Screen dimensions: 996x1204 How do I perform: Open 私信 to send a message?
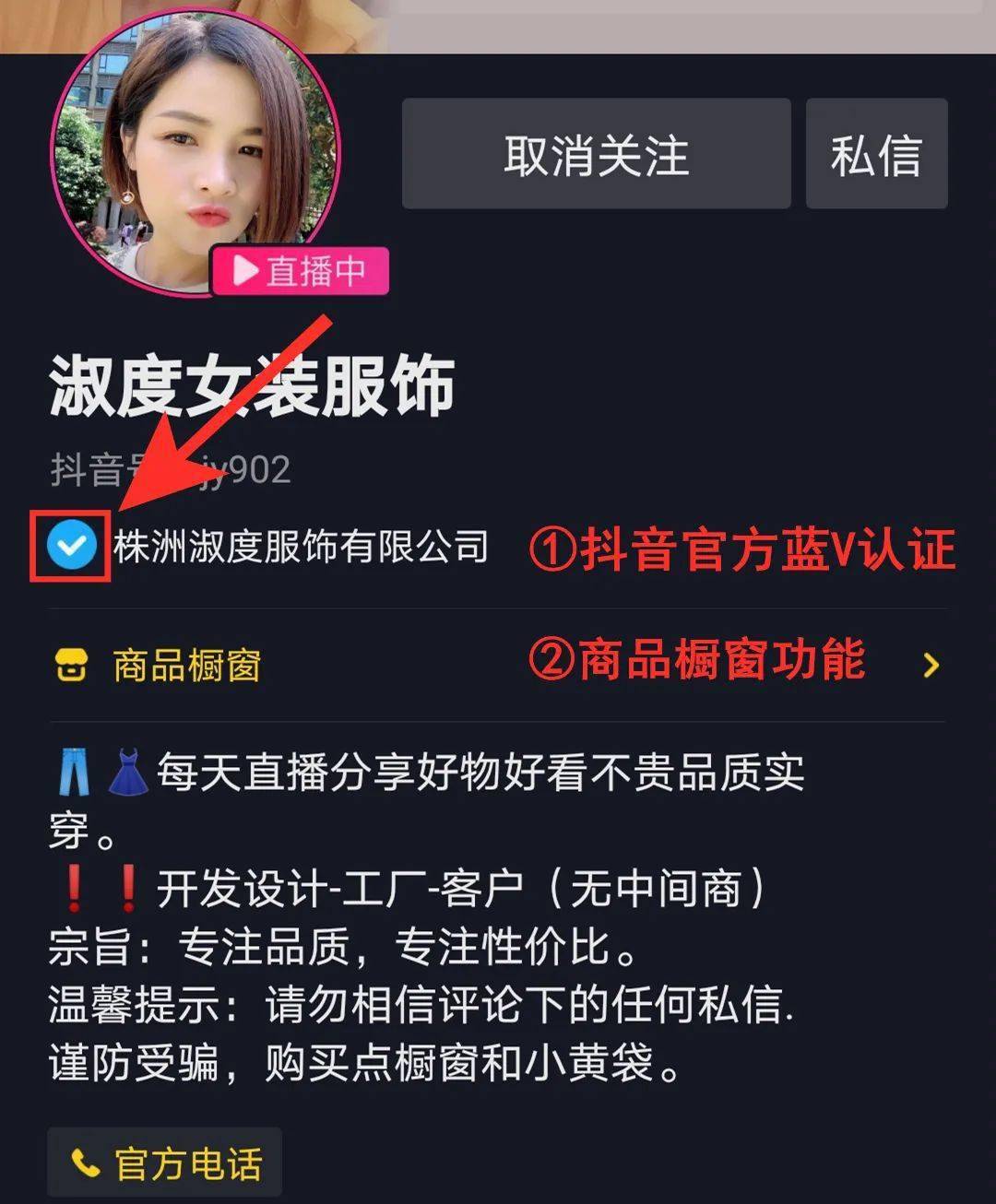[876, 154]
